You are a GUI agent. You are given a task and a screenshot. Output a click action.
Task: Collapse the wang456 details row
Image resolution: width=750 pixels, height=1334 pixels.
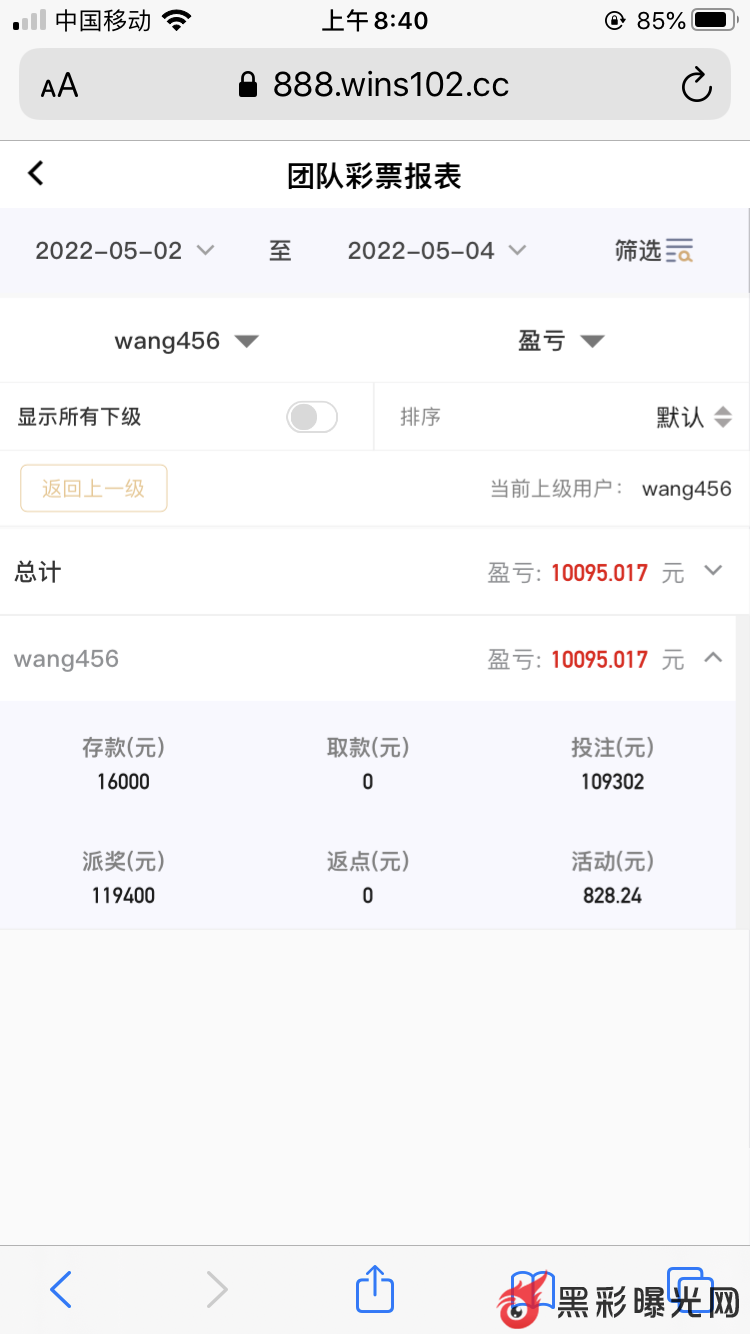pos(713,658)
